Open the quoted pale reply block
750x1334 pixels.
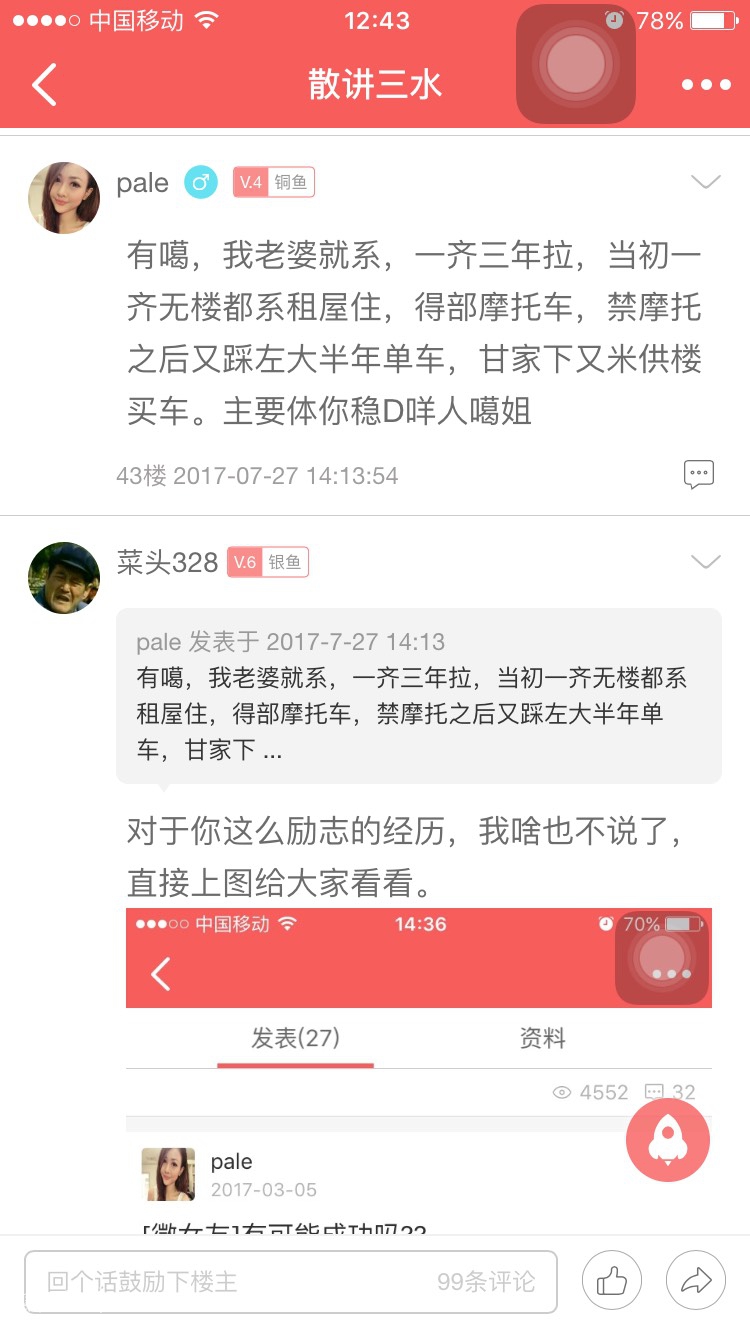419,696
